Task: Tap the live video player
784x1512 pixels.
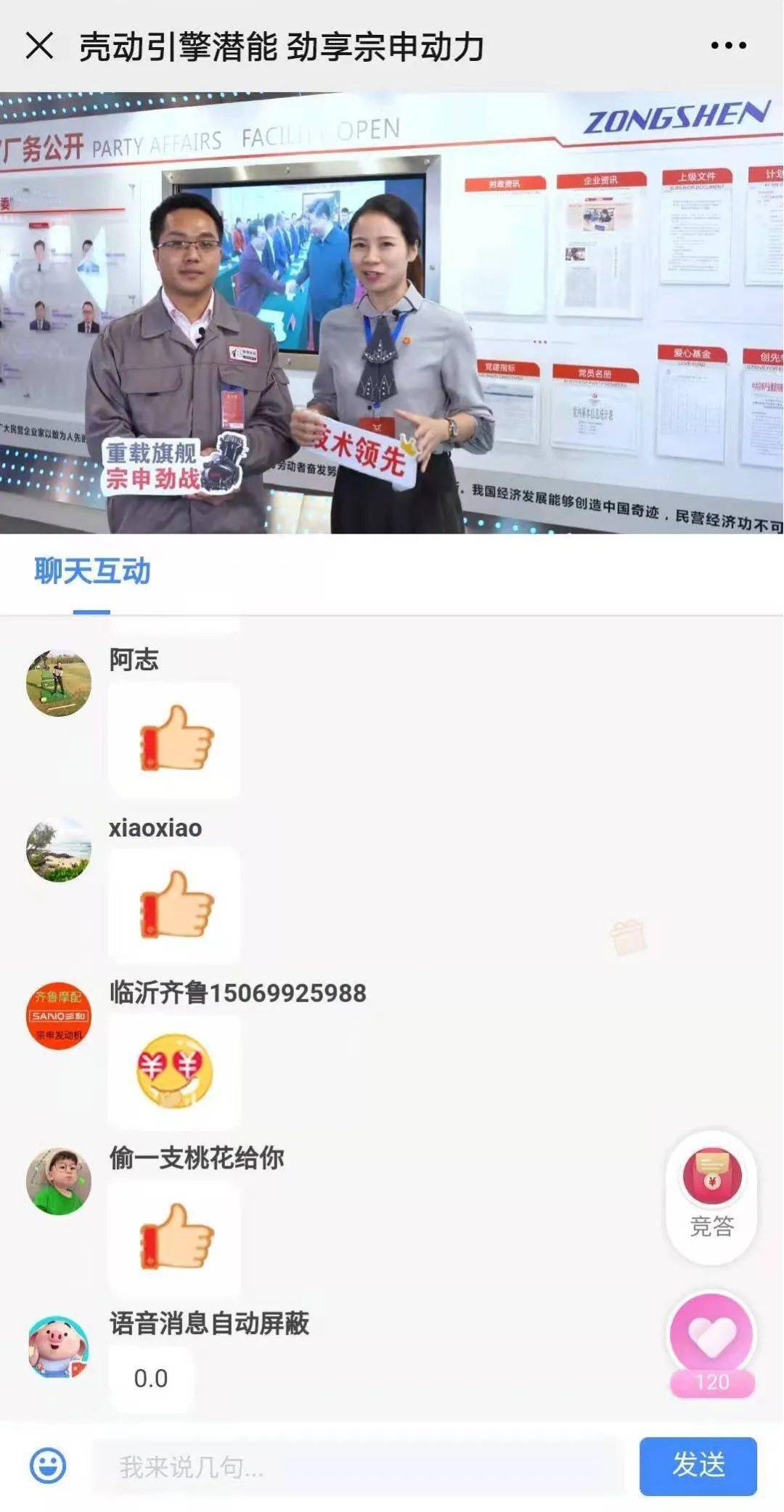Action: (392, 312)
